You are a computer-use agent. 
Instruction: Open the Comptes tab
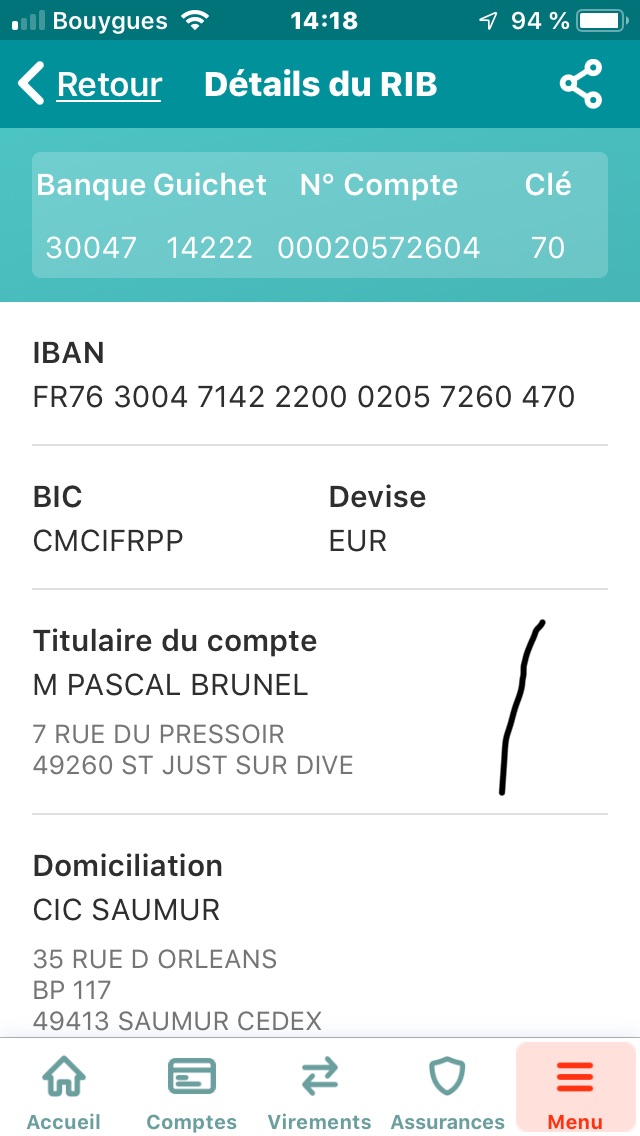coord(191,1090)
